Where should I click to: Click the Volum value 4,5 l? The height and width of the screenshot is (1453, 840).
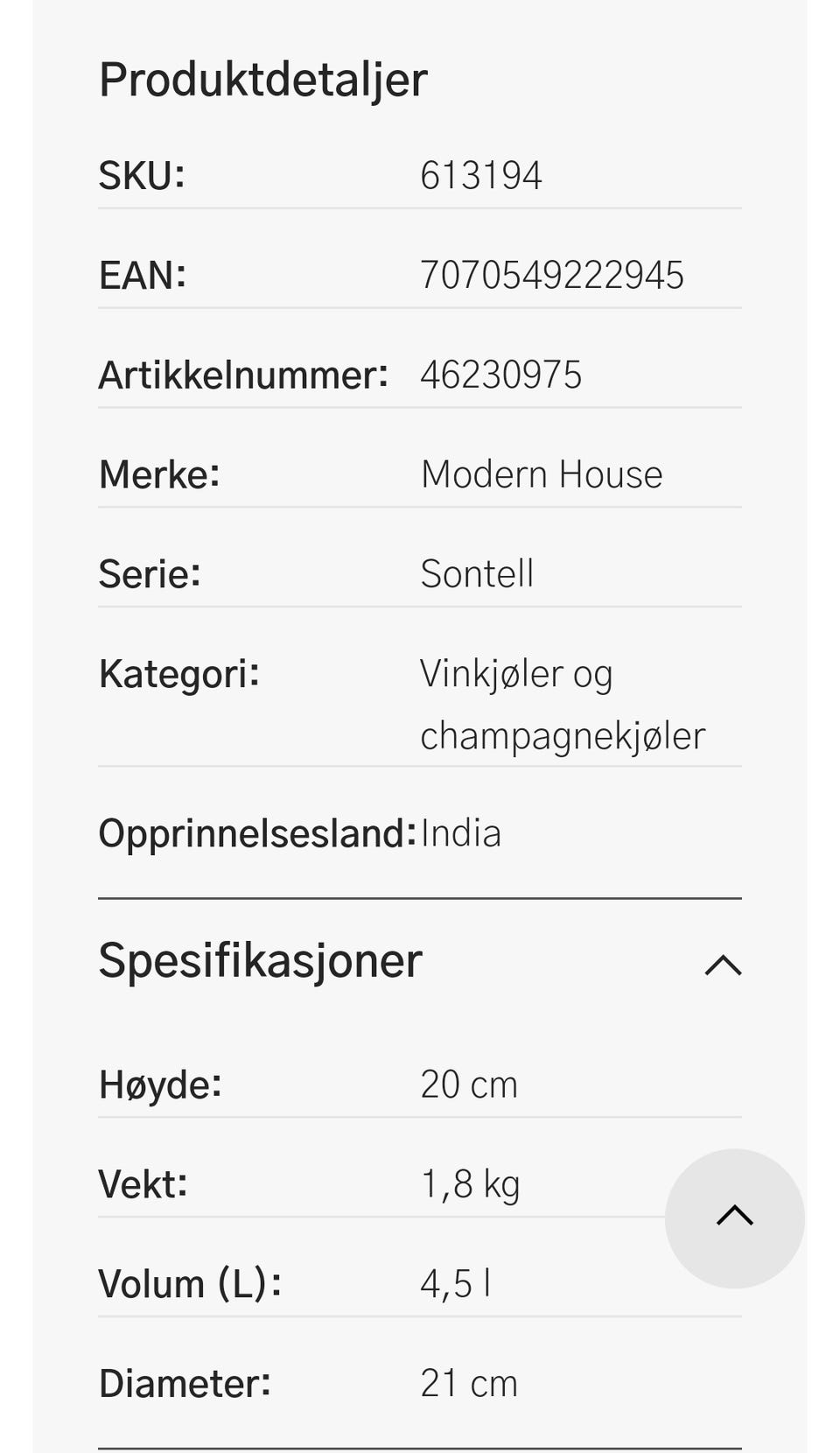click(x=456, y=1282)
